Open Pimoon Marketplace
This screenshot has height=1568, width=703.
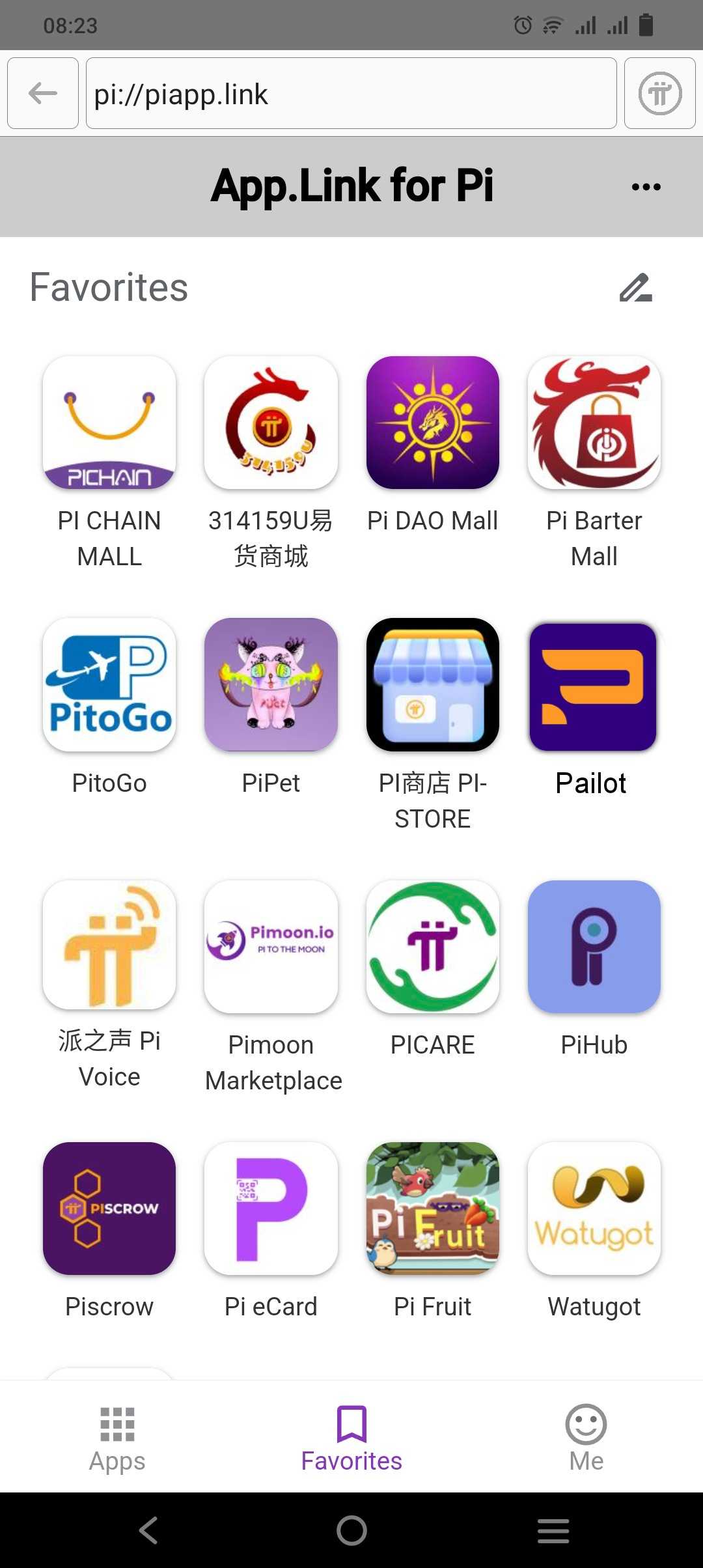coord(271,947)
